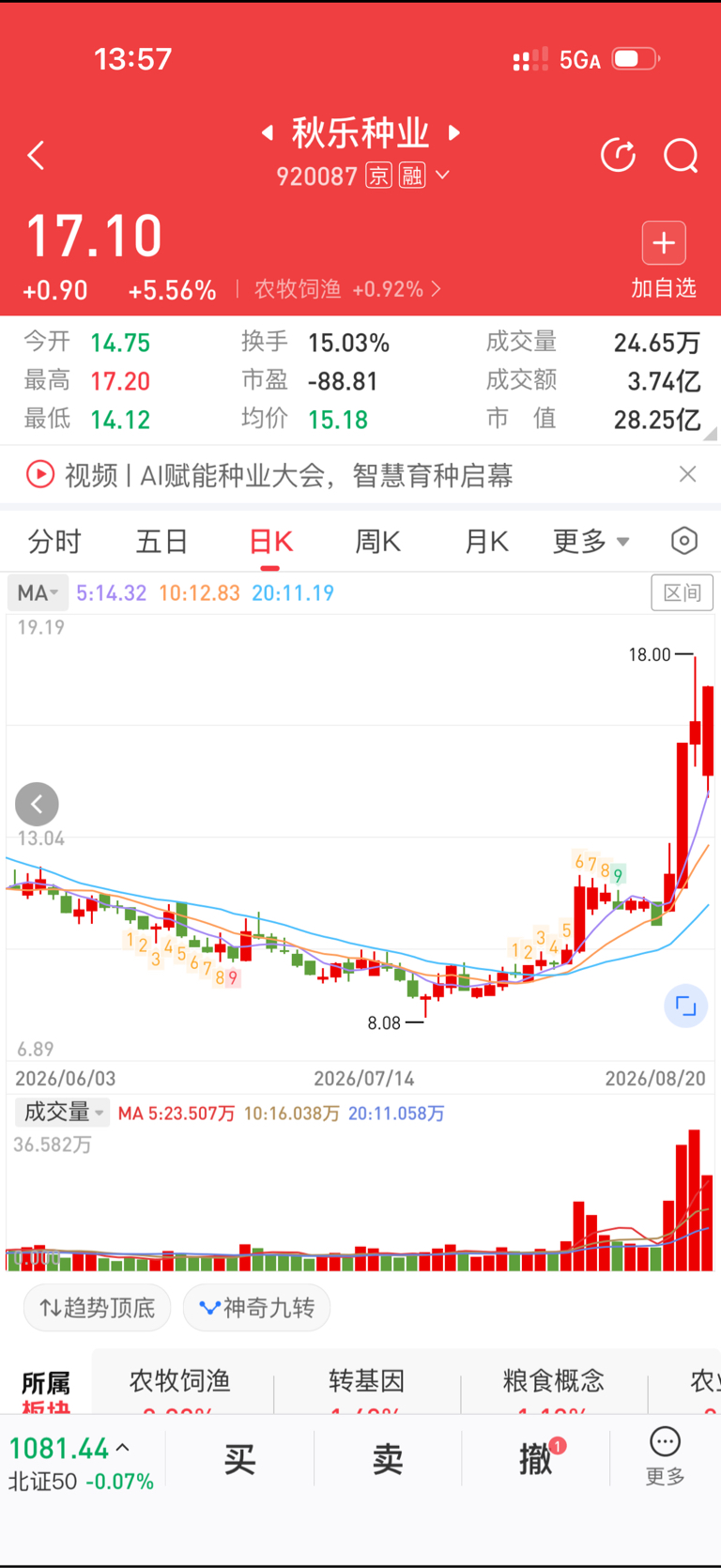Image resolution: width=721 pixels, height=1568 pixels.
Task: Select the 五日 chart tab
Action: pyautogui.click(x=162, y=542)
